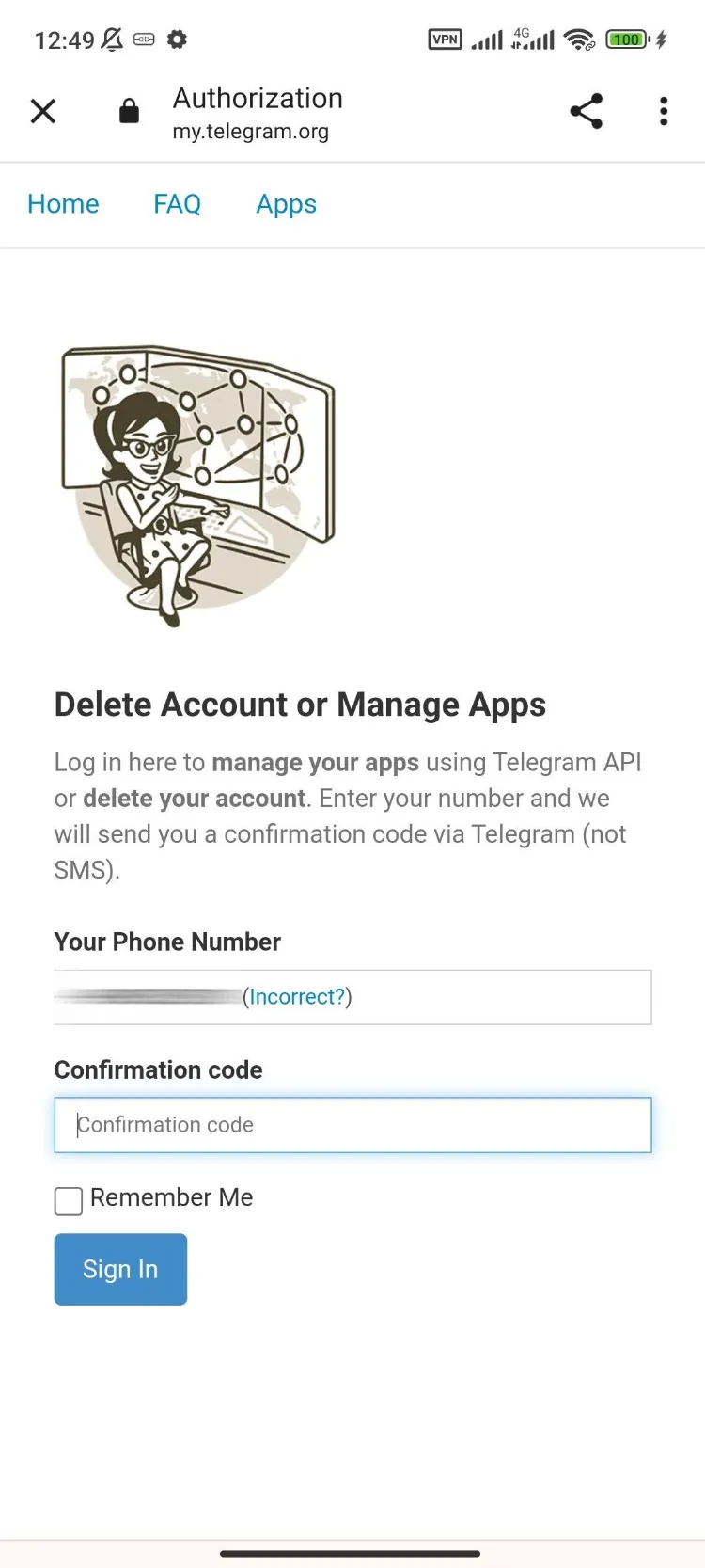
Task: Tap the Sign In button
Action: pos(120,1270)
